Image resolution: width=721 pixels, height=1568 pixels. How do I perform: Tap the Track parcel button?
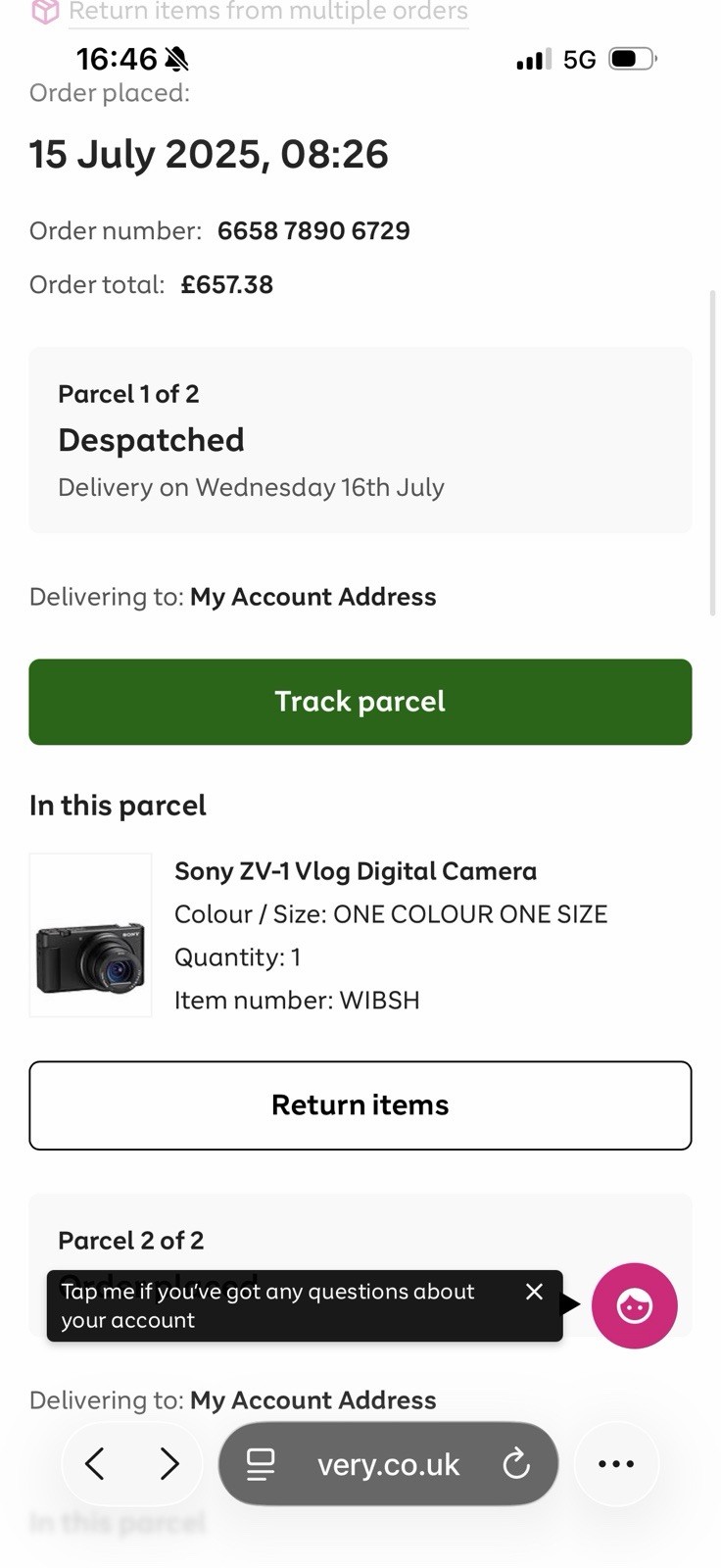[360, 702]
